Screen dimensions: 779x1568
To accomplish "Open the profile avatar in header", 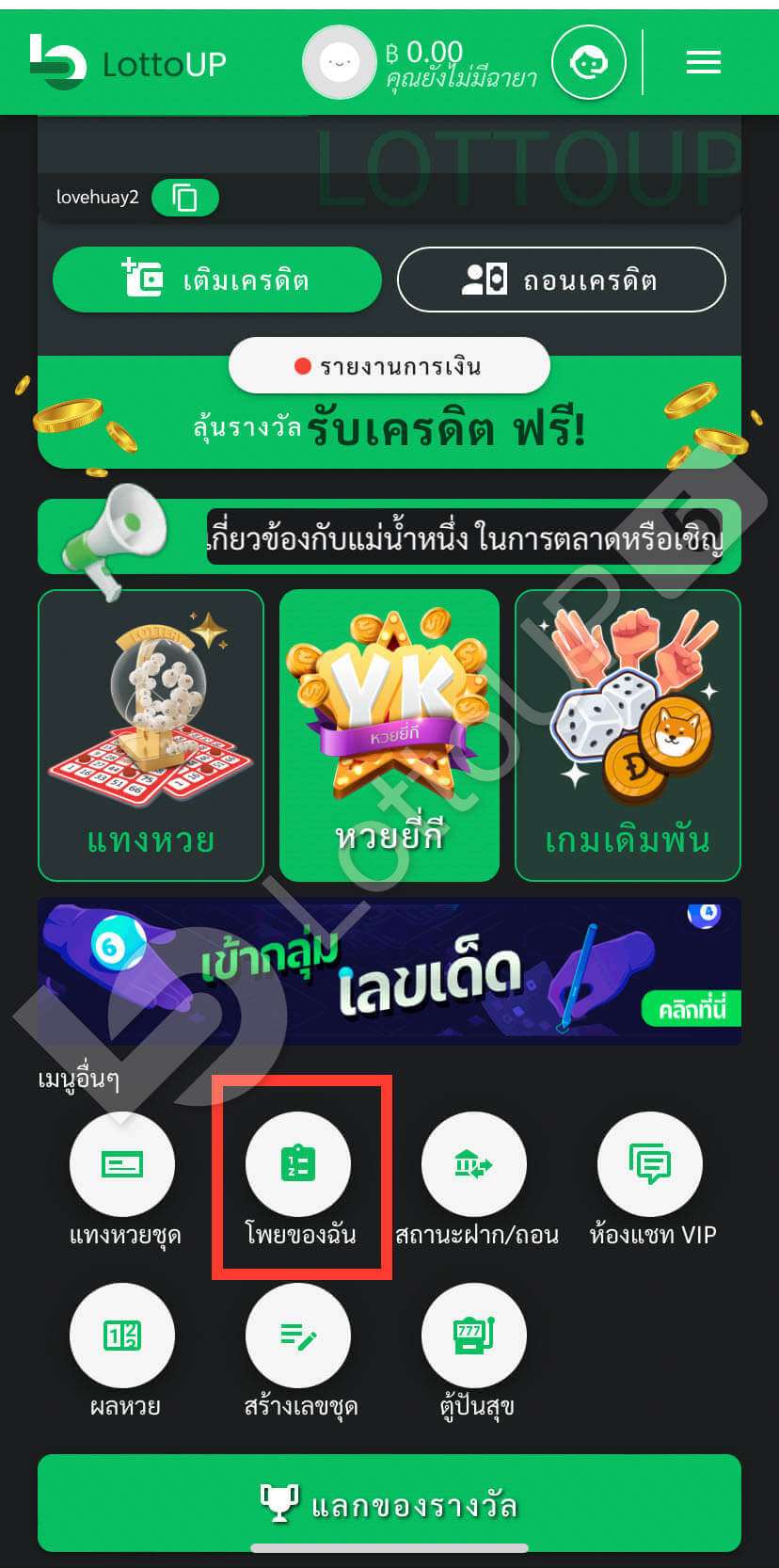I will tap(339, 62).
